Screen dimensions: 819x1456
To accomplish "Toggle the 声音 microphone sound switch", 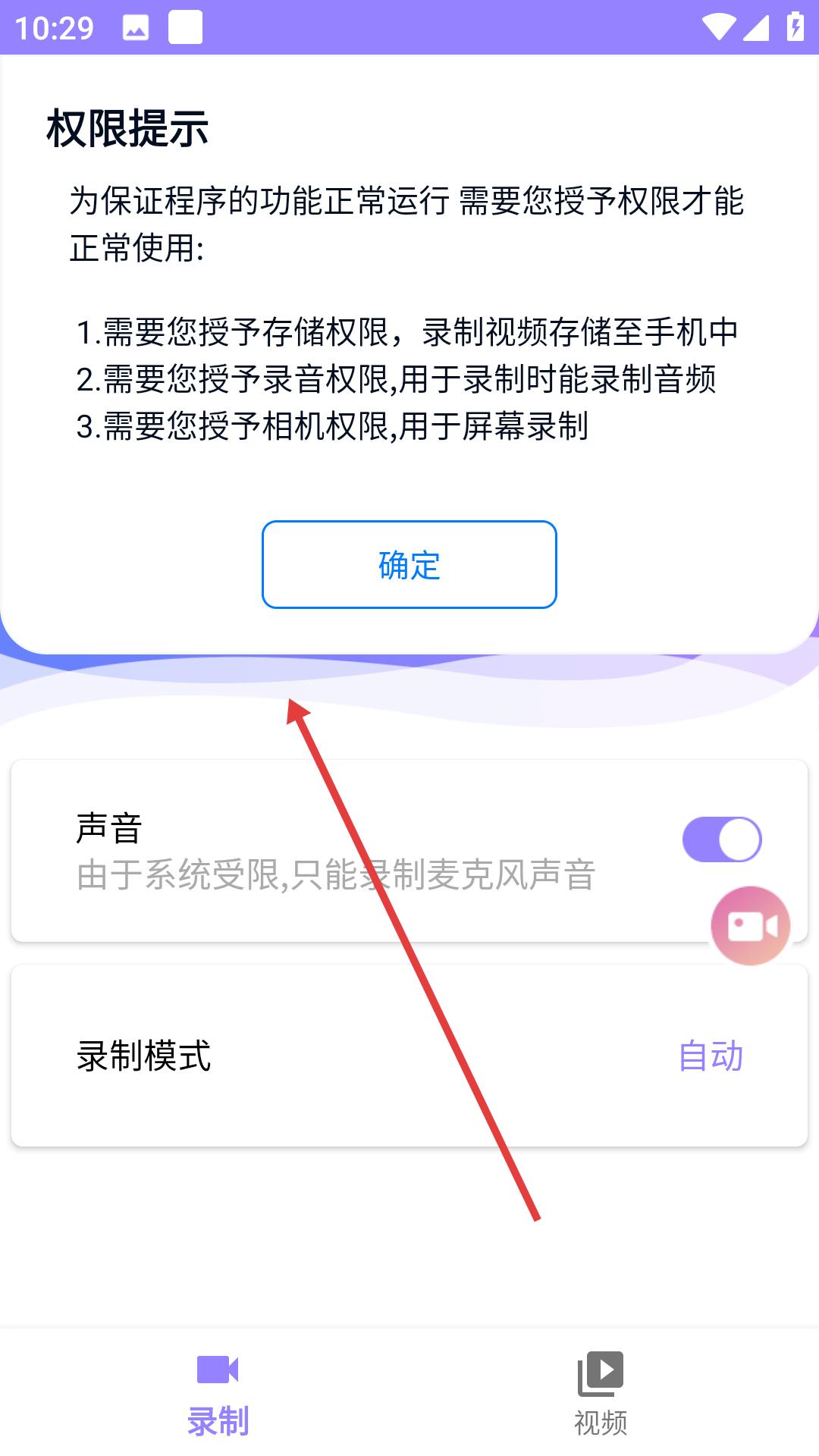I will coord(721,839).
